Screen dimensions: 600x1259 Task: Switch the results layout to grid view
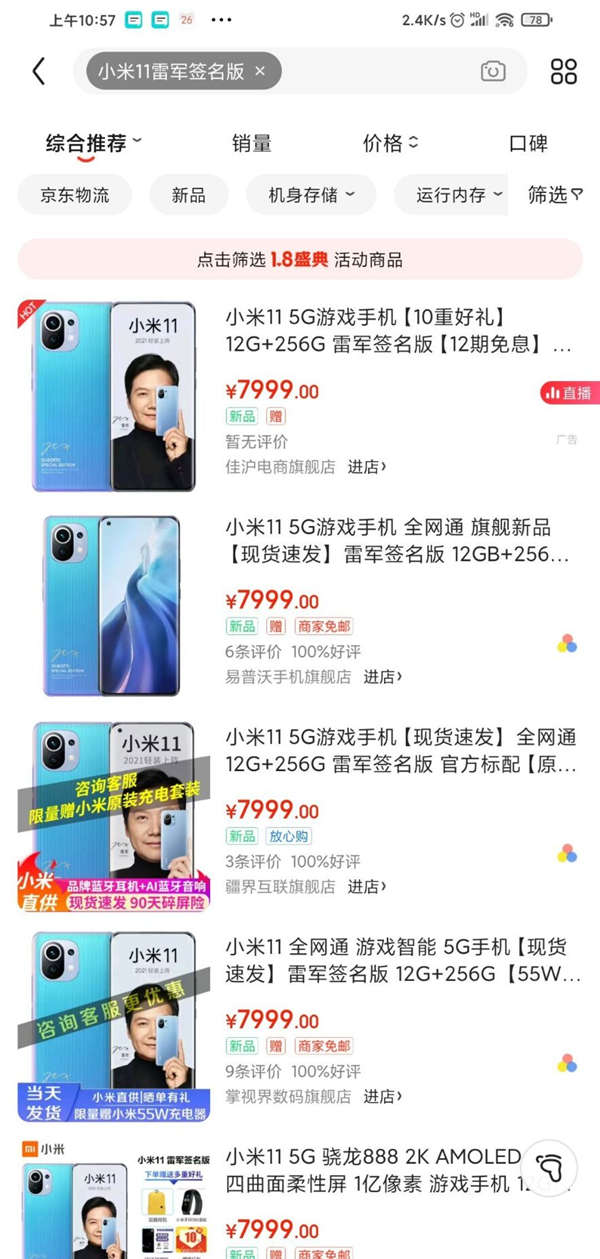coord(564,71)
